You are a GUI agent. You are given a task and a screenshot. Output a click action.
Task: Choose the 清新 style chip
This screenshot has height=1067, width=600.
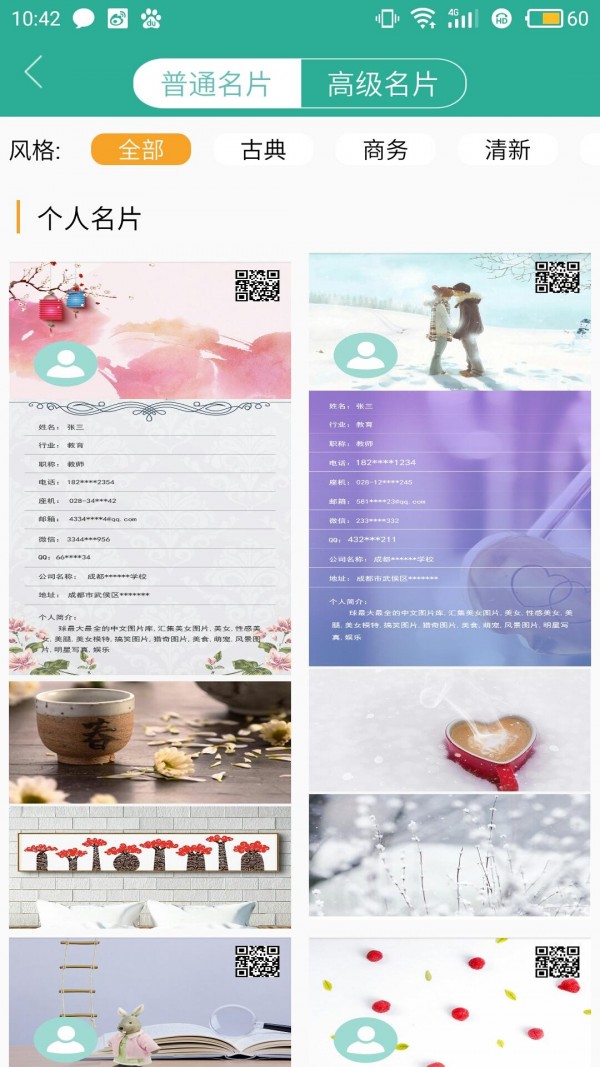pos(507,150)
